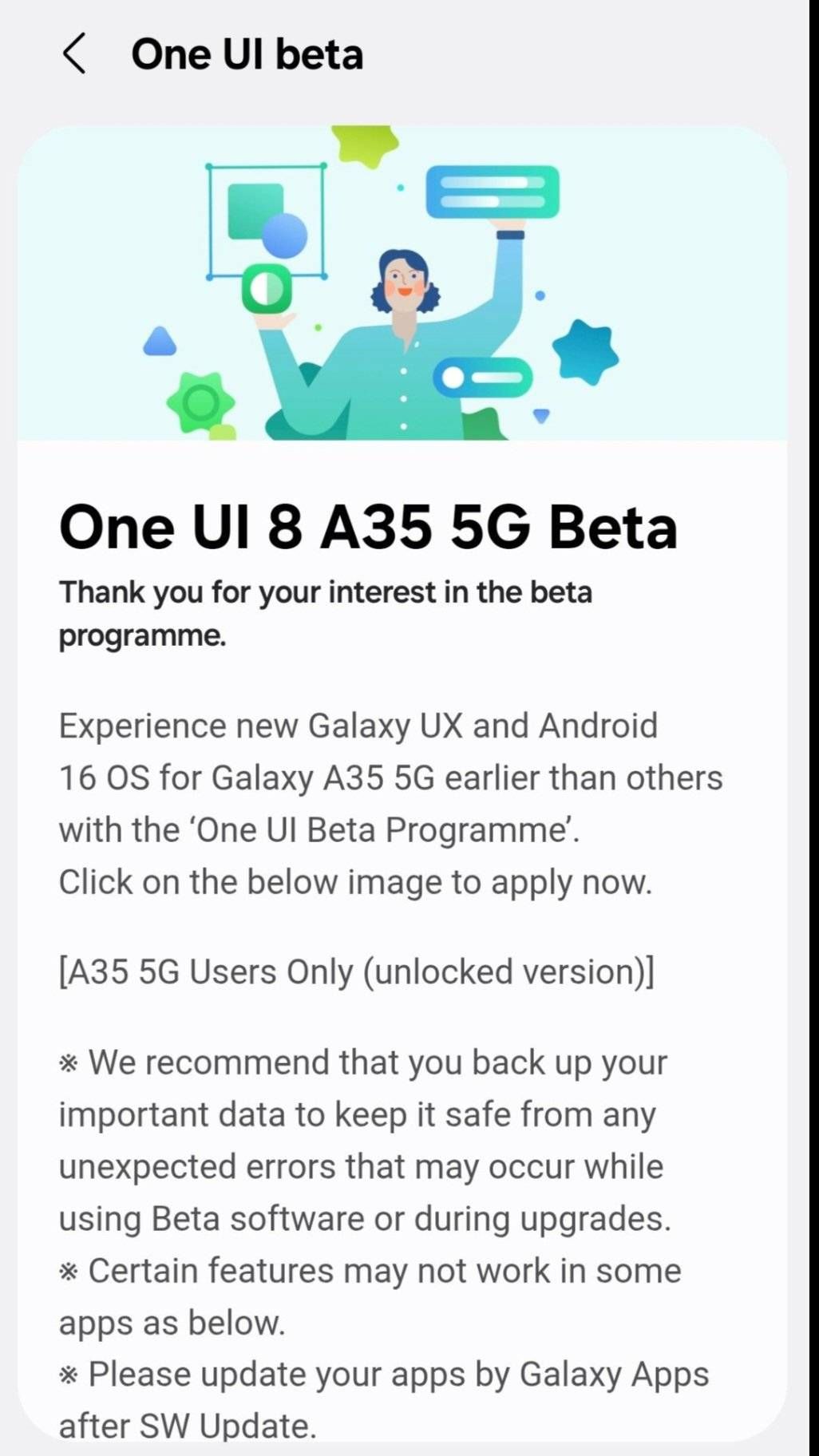The width and height of the screenshot is (819, 1456).
Task: Tap the thank-you message paragraph
Action: pos(326,611)
